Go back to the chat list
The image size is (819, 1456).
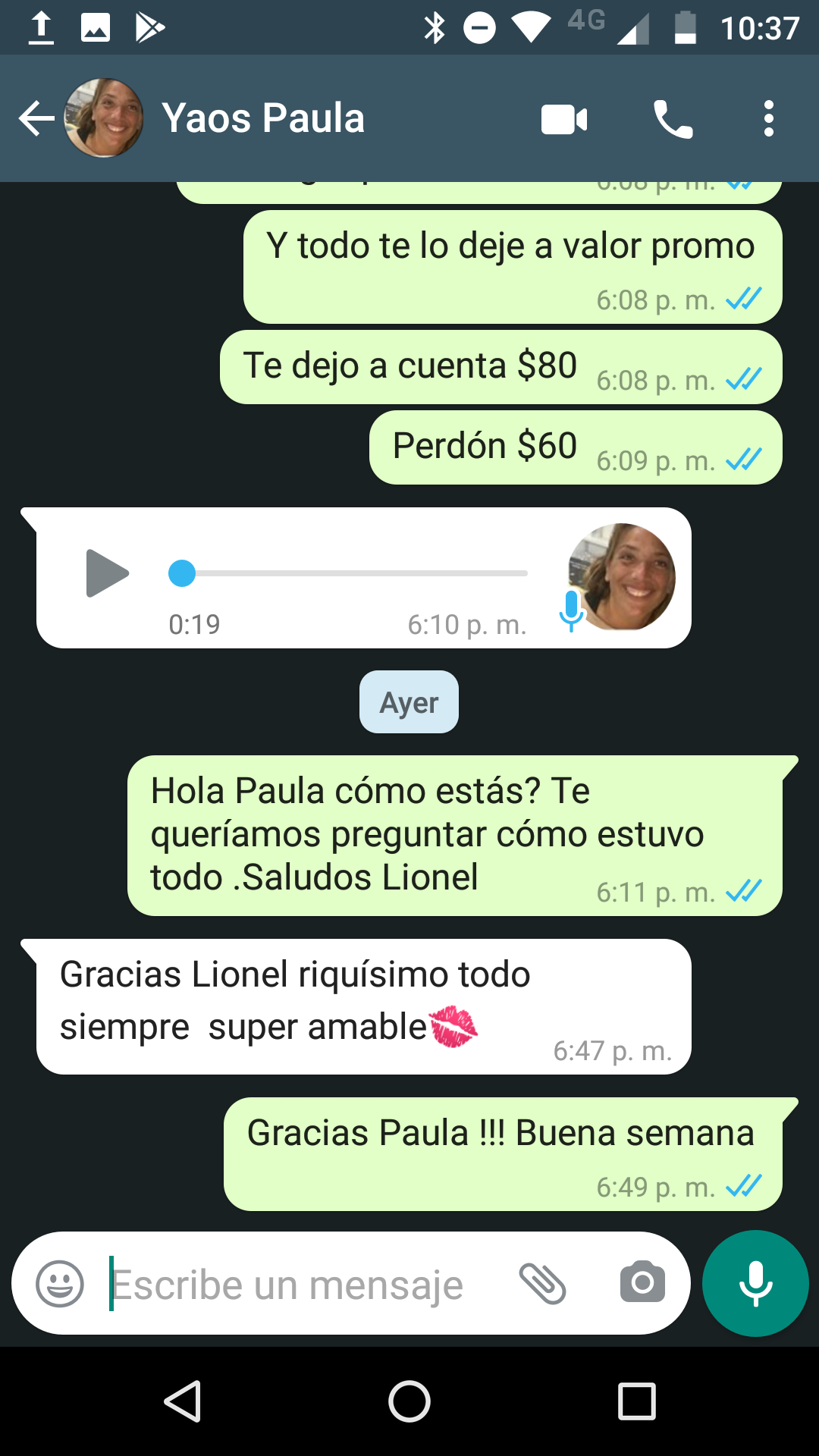pyautogui.click(x=36, y=119)
